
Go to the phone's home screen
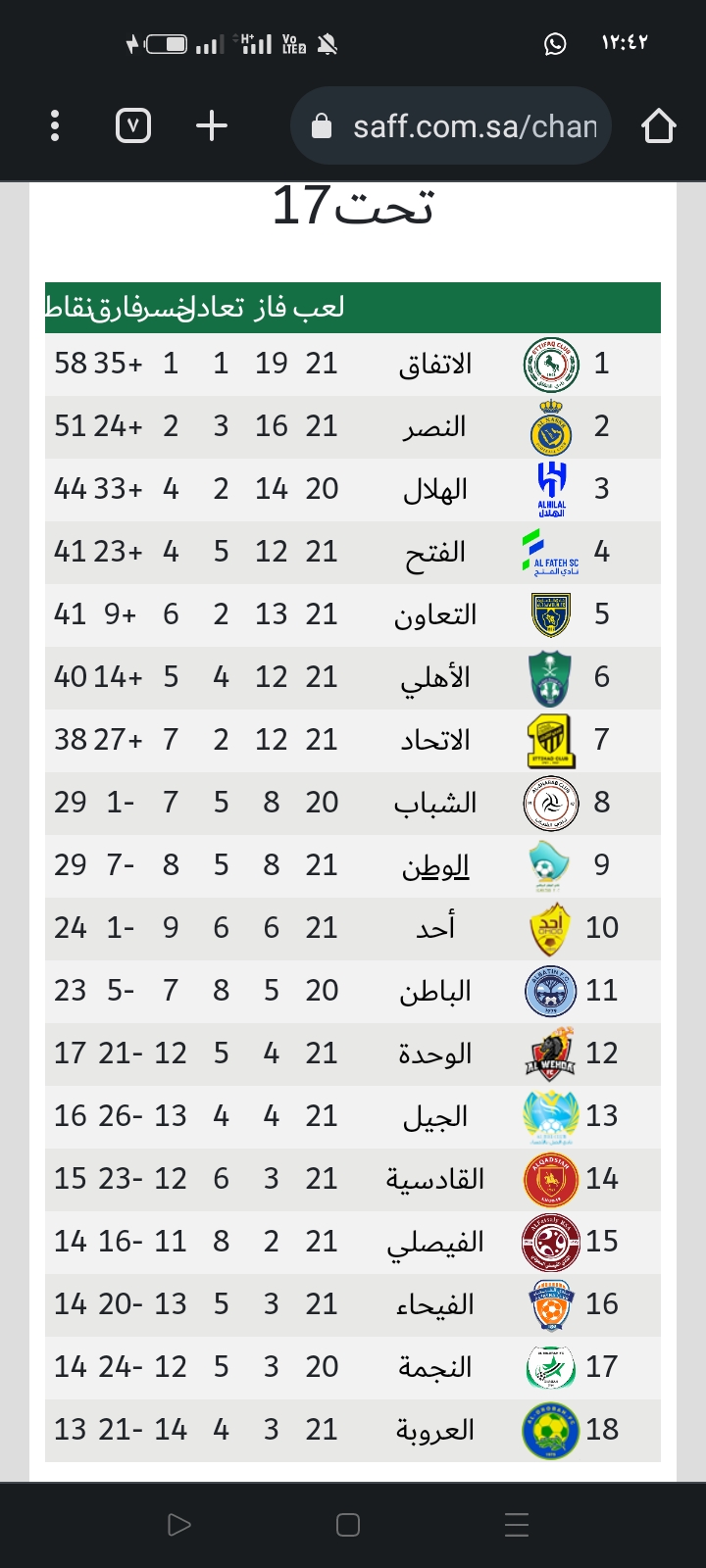pyautogui.click(x=348, y=1524)
